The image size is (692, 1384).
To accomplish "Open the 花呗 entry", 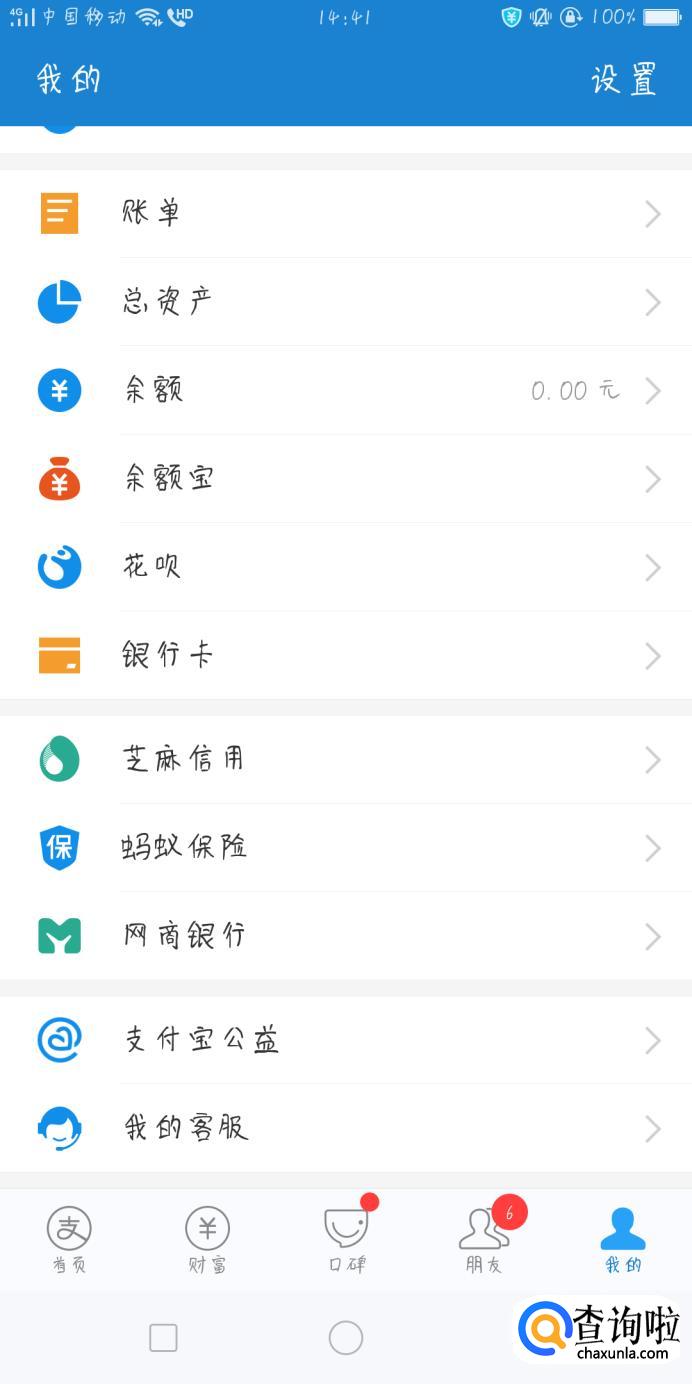I will coord(346,567).
